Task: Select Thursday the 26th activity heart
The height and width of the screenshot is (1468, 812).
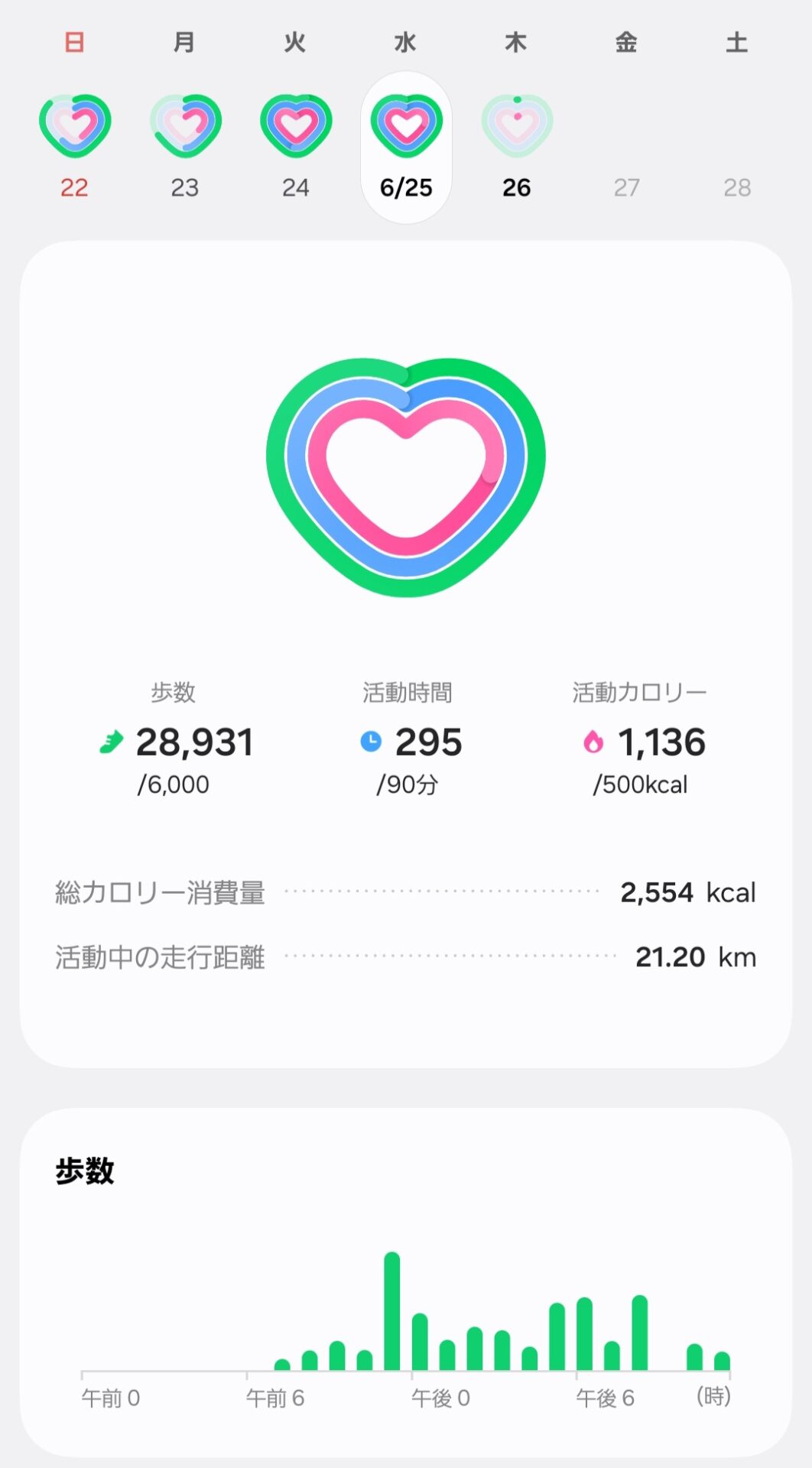Action: [517, 125]
